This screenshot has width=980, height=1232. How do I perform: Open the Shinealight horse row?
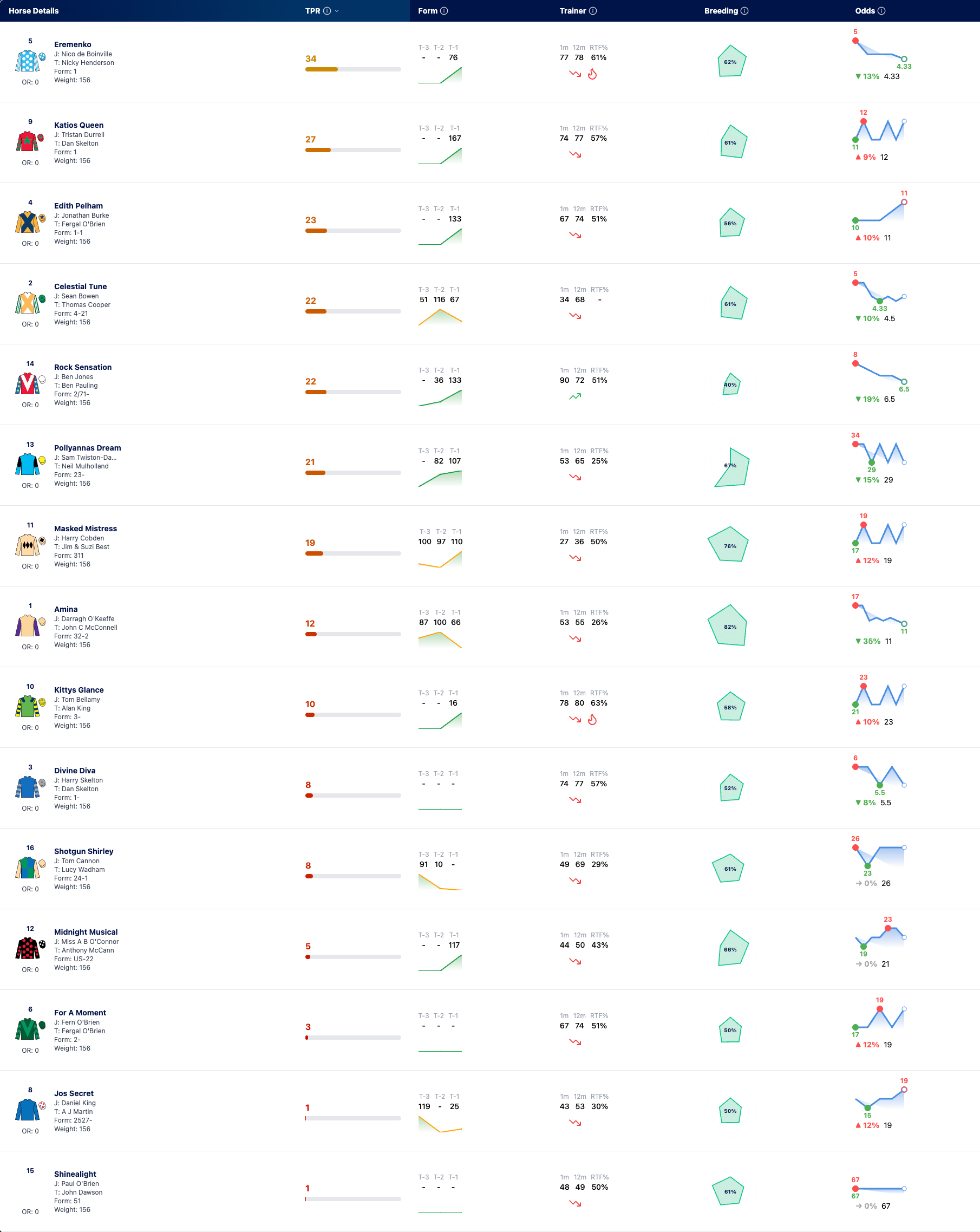point(489,1191)
